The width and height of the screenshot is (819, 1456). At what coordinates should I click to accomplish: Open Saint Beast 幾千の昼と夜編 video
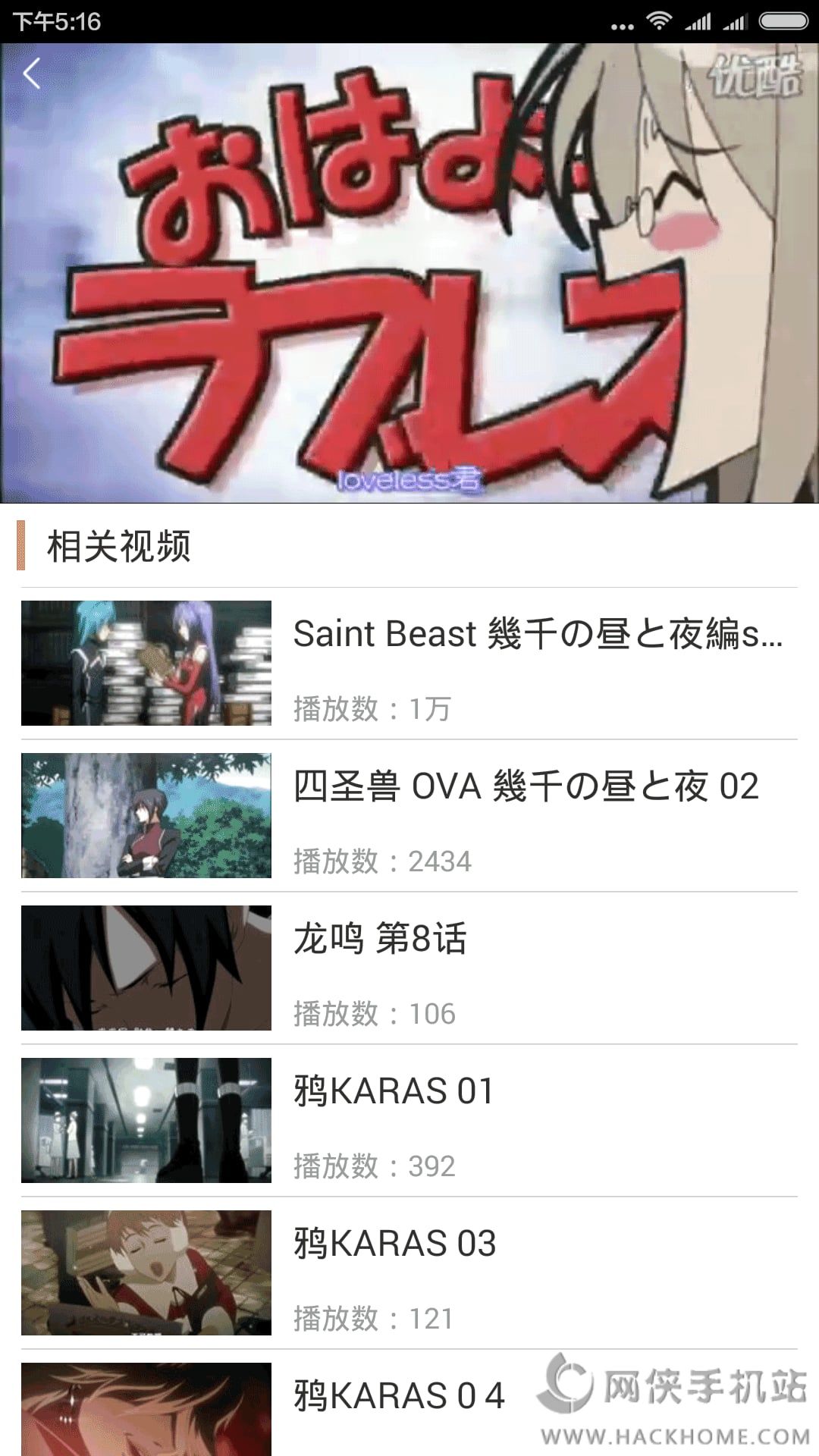coord(409,664)
